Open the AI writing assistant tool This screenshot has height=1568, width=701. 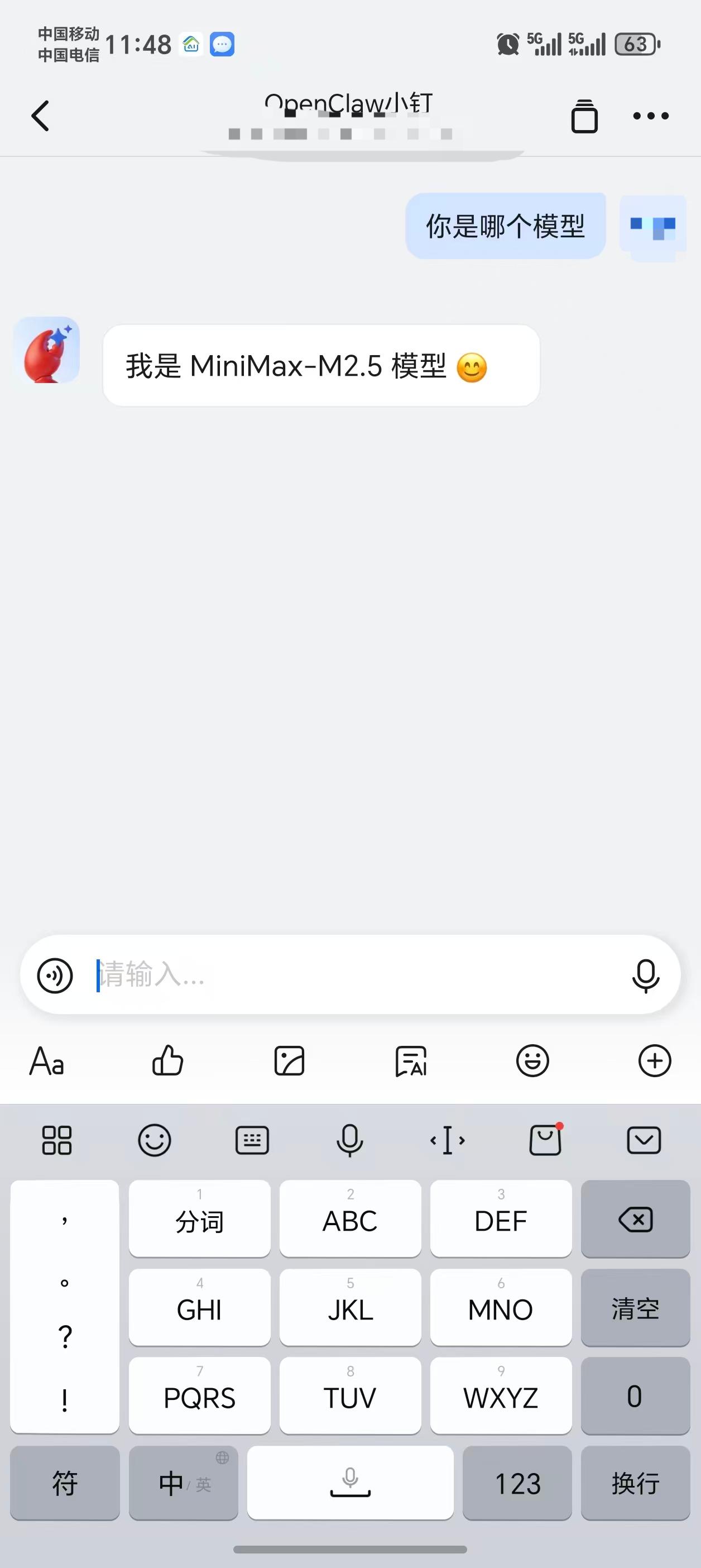[411, 1061]
